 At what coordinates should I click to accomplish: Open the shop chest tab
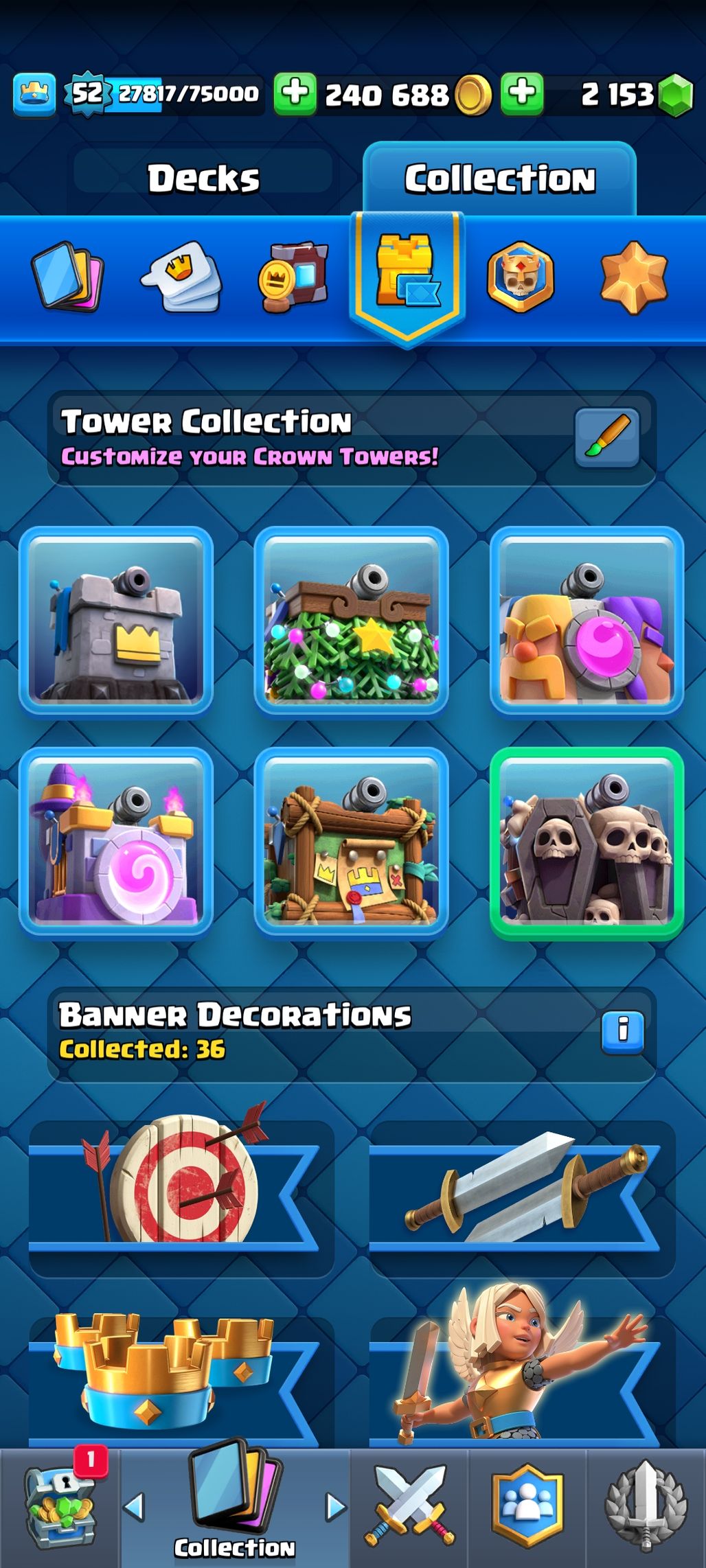(x=60, y=1508)
